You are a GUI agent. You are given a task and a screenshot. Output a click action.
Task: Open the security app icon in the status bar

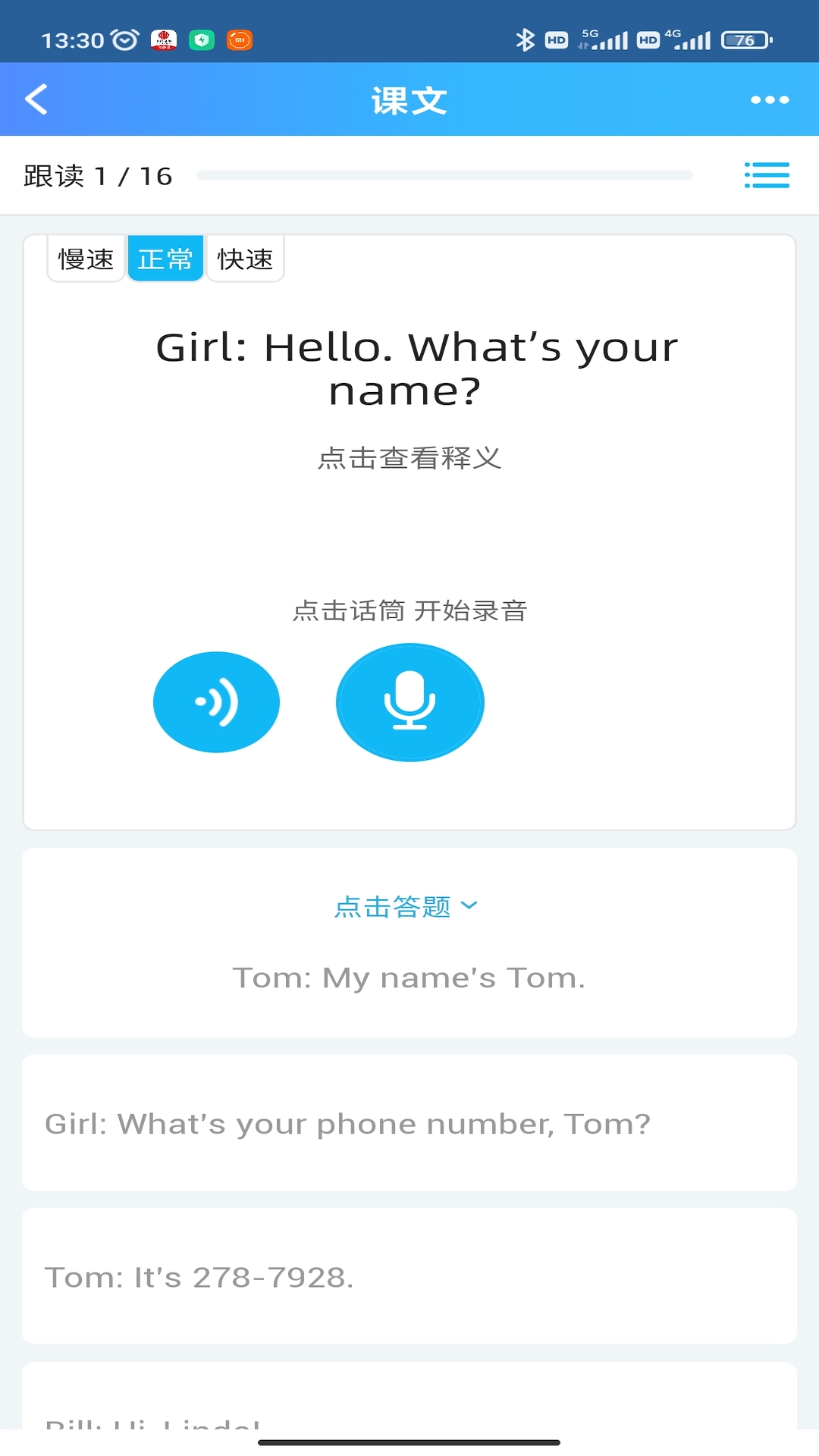[x=200, y=39]
